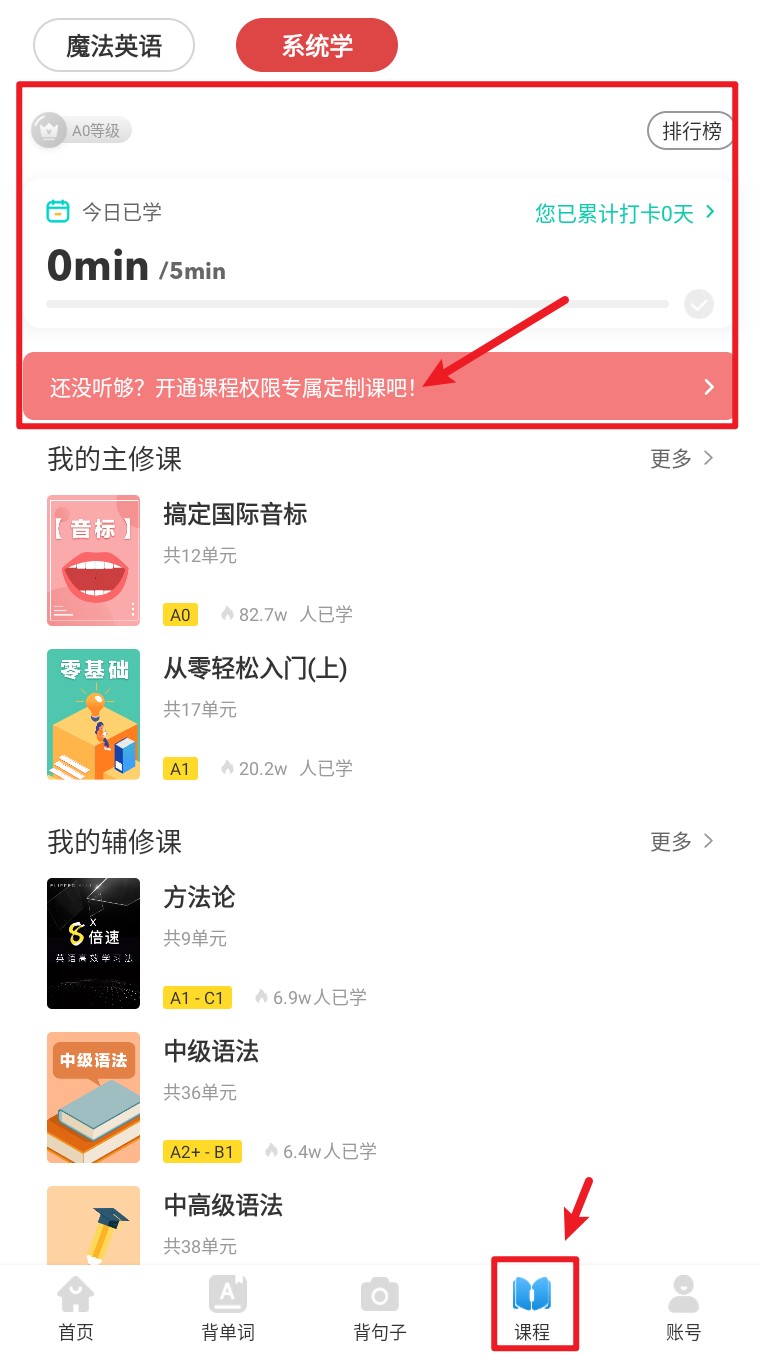Open the 账号 account icon

coord(683,1293)
